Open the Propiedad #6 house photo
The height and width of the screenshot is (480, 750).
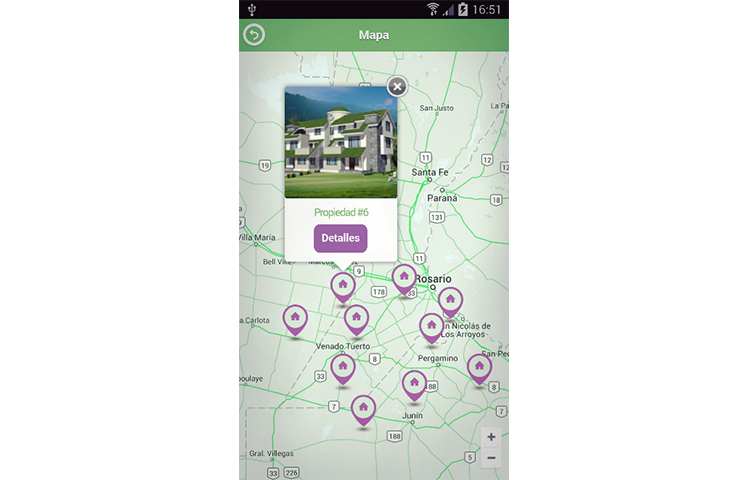click(x=340, y=142)
